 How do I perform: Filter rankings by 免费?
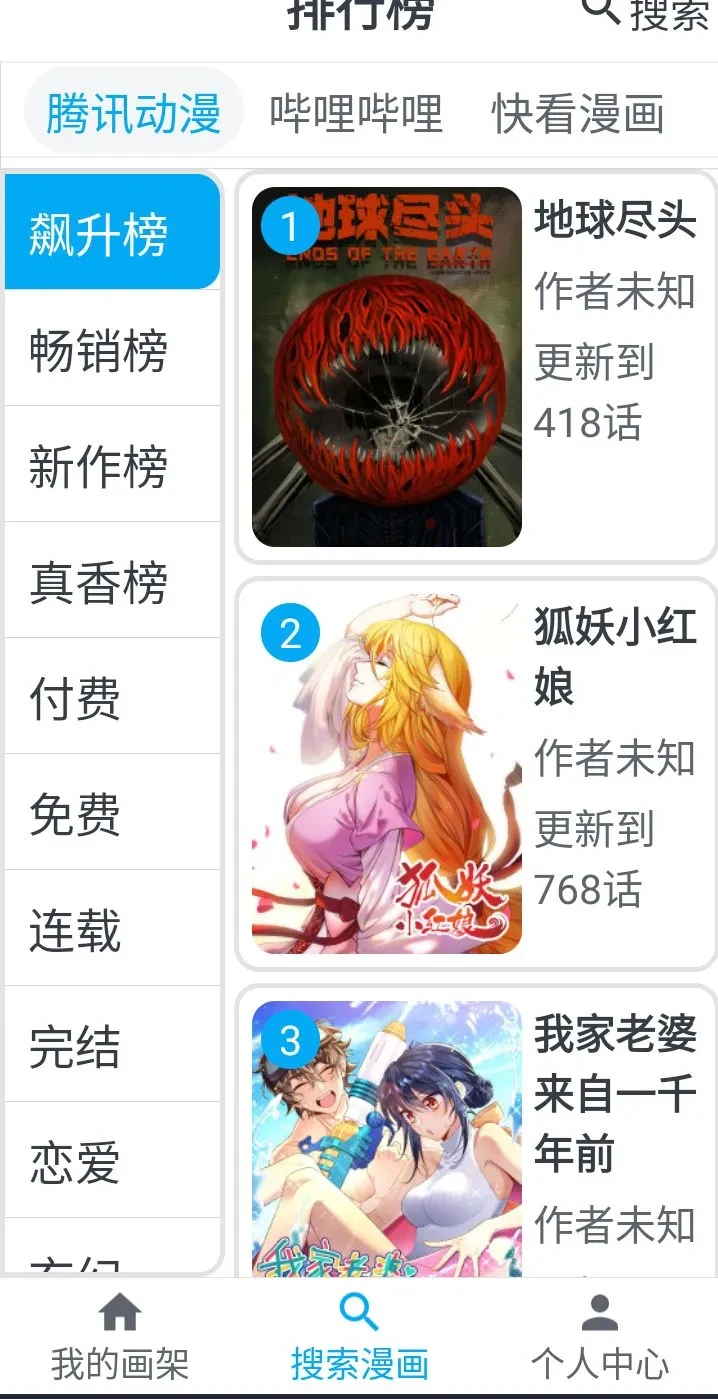tap(113, 813)
